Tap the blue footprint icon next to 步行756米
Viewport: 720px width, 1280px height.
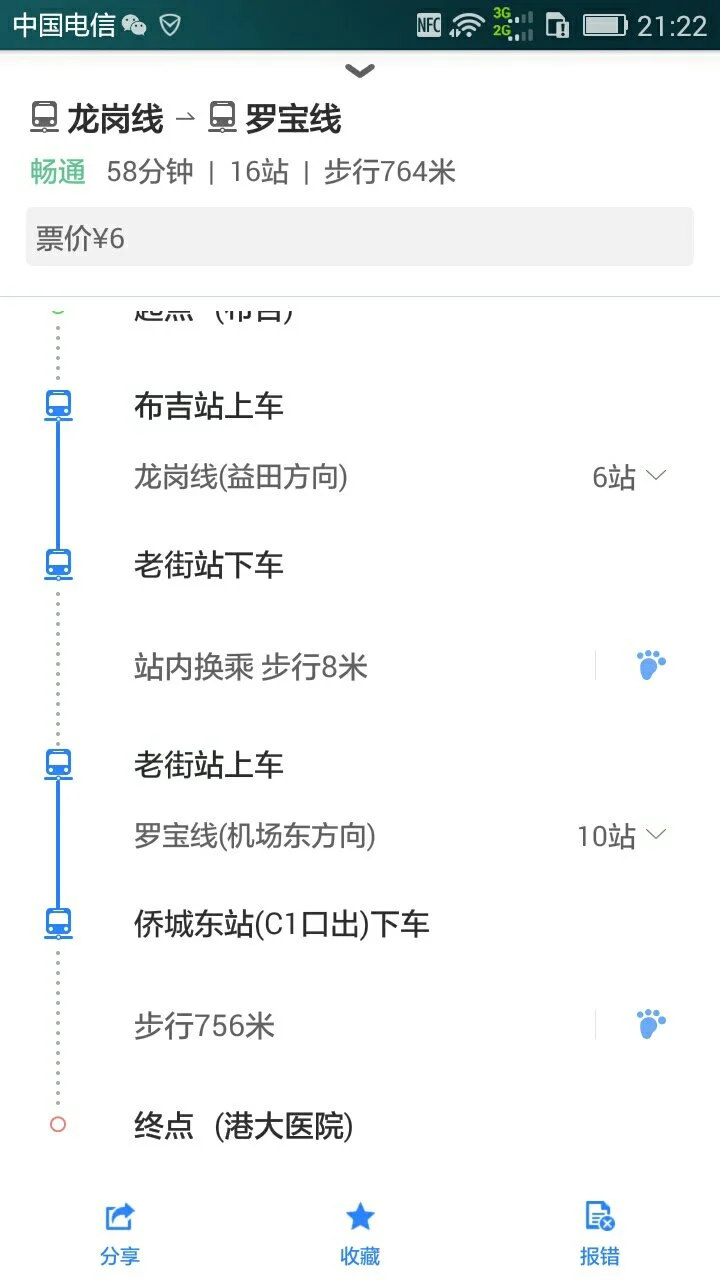pos(652,1022)
